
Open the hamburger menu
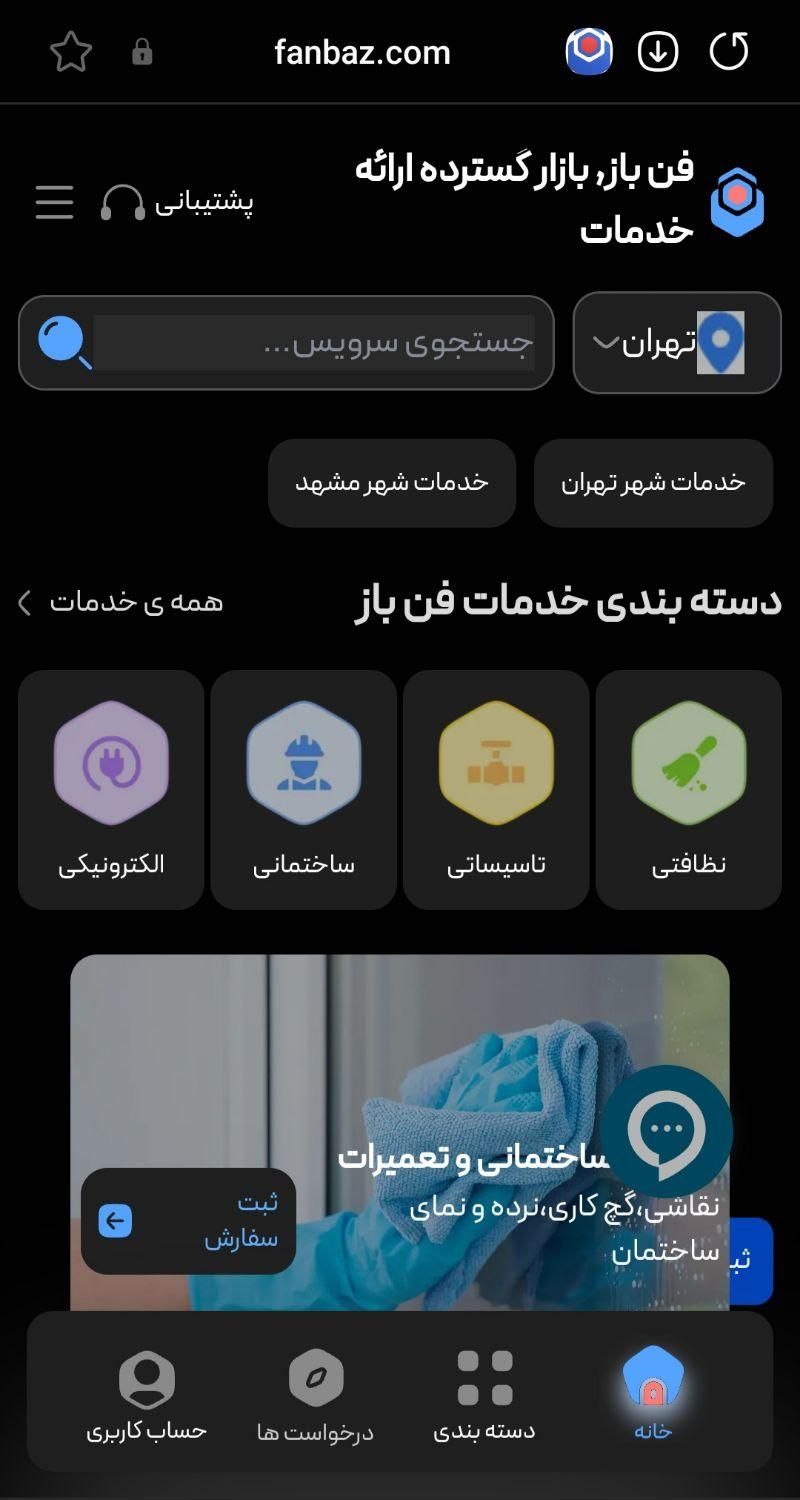pyautogui.click(x=55, y=202)
